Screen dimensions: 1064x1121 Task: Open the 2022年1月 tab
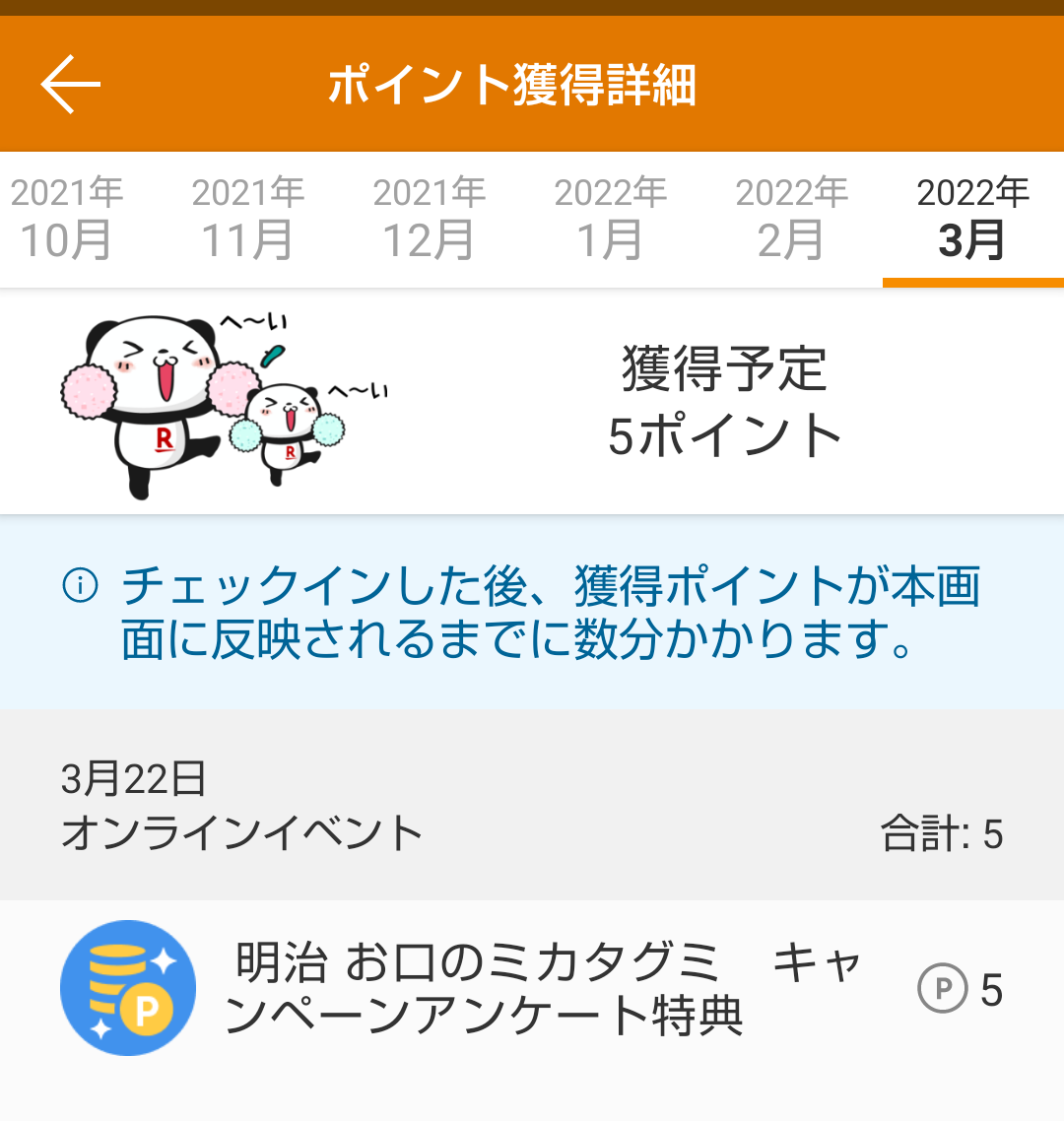(x=611, y=219)
